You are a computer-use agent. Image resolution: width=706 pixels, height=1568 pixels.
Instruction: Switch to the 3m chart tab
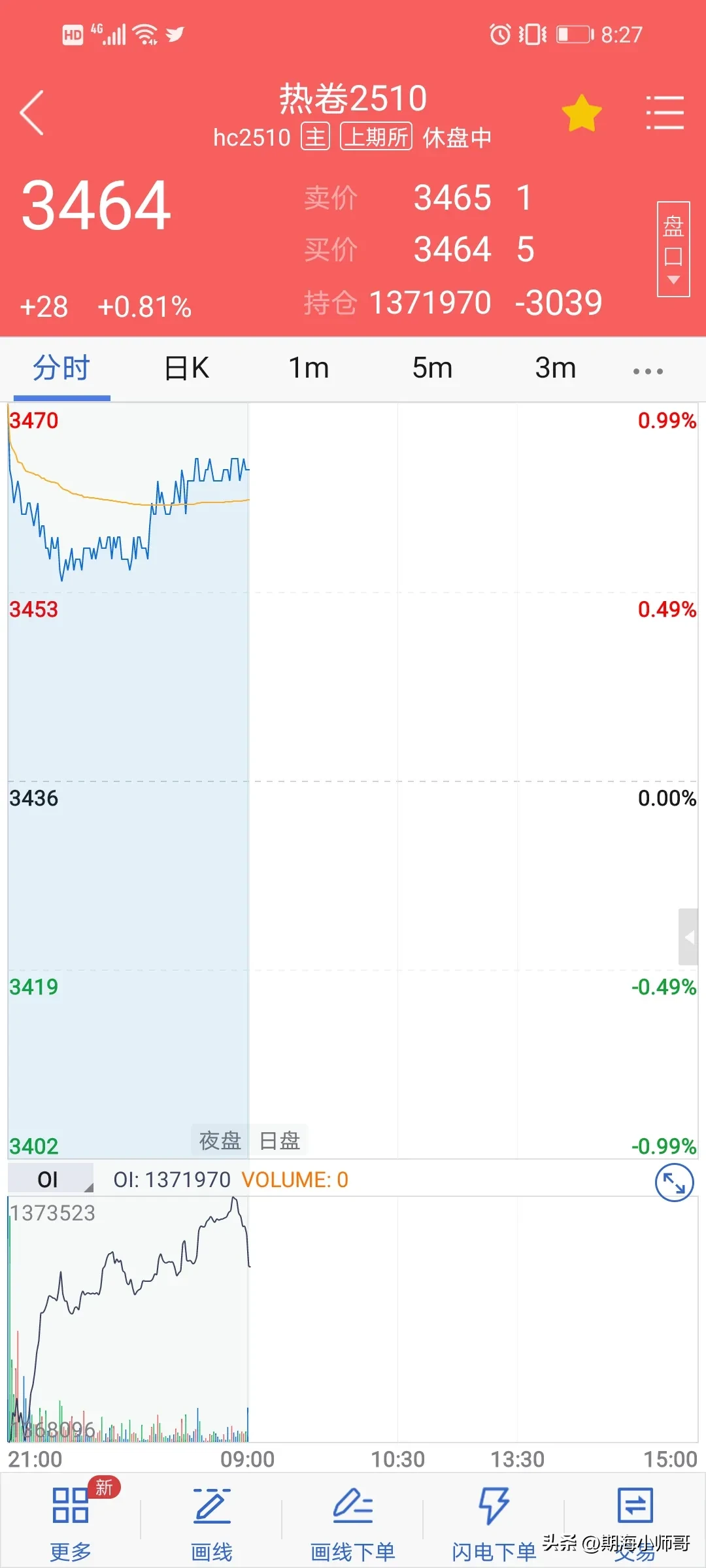555,368
